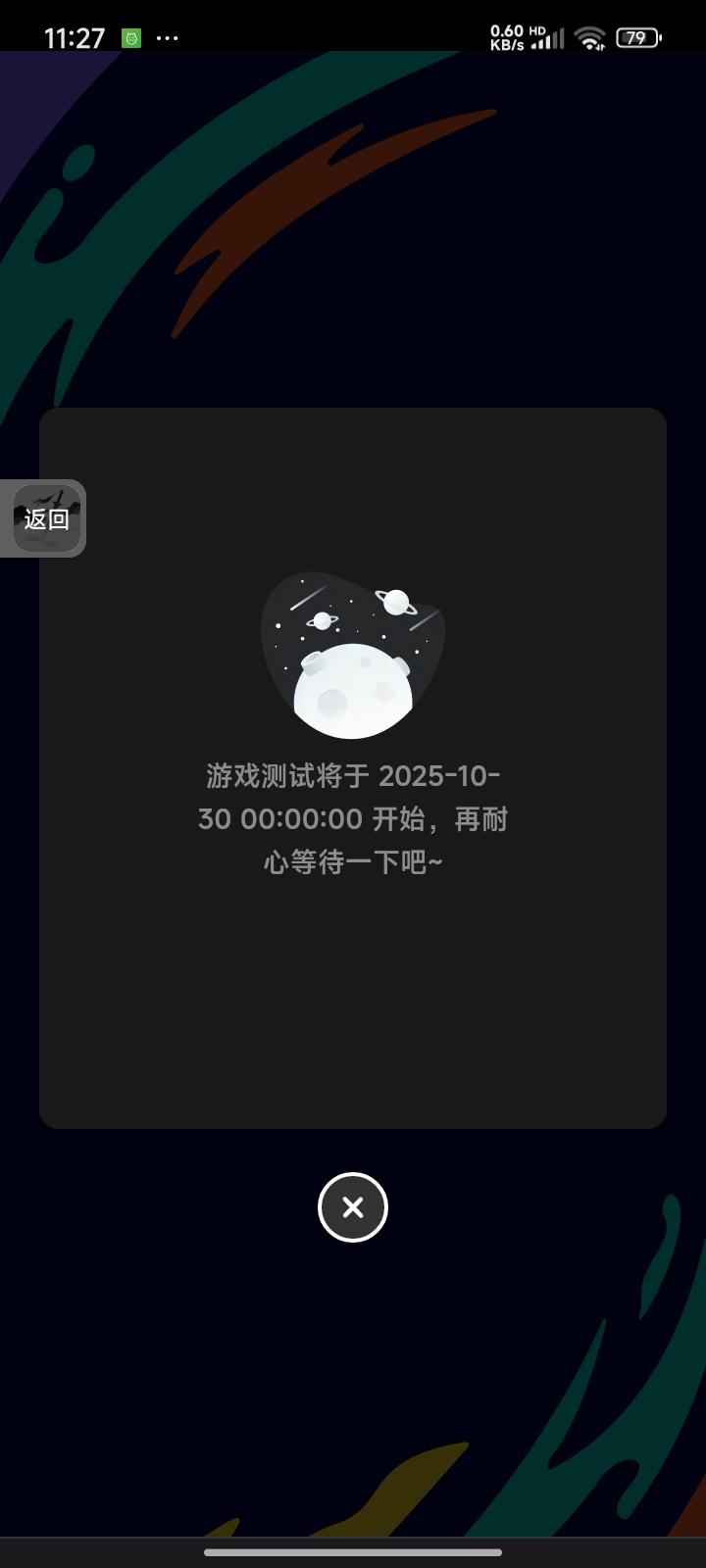Tap the ellipsis notification indicator
Image resolution: width=706 pixels, height=1568 pixels.
[167, 37]
